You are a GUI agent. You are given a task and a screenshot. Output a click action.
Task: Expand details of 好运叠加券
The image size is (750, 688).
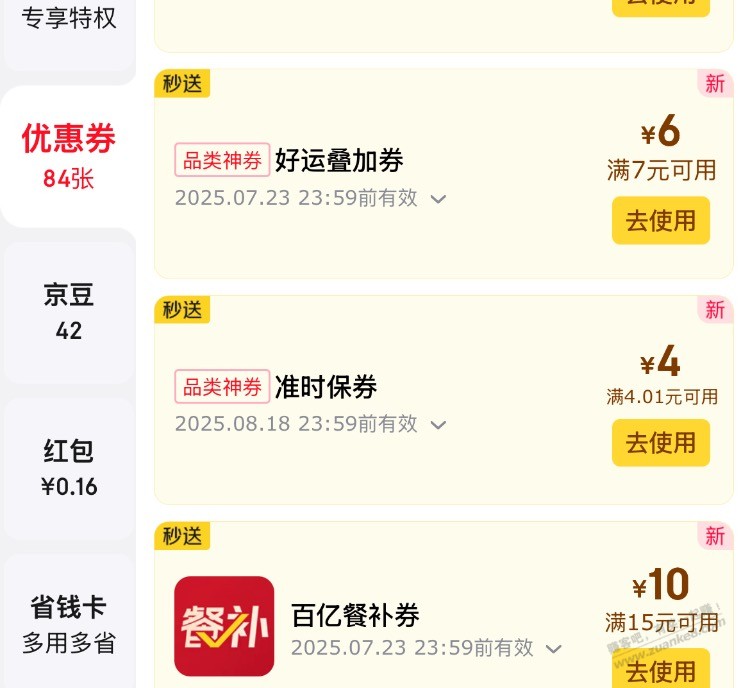coord(438,199)
